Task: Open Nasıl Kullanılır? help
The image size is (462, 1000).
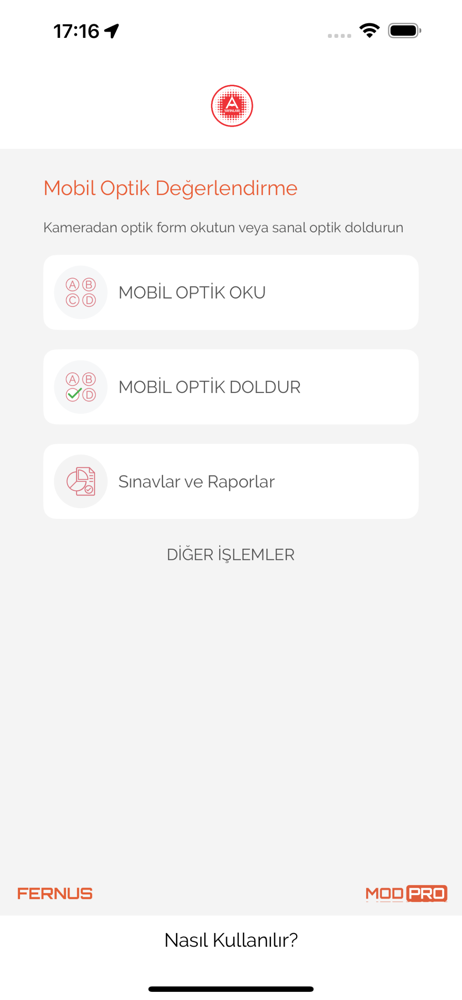Action: [x=231, y=940]
